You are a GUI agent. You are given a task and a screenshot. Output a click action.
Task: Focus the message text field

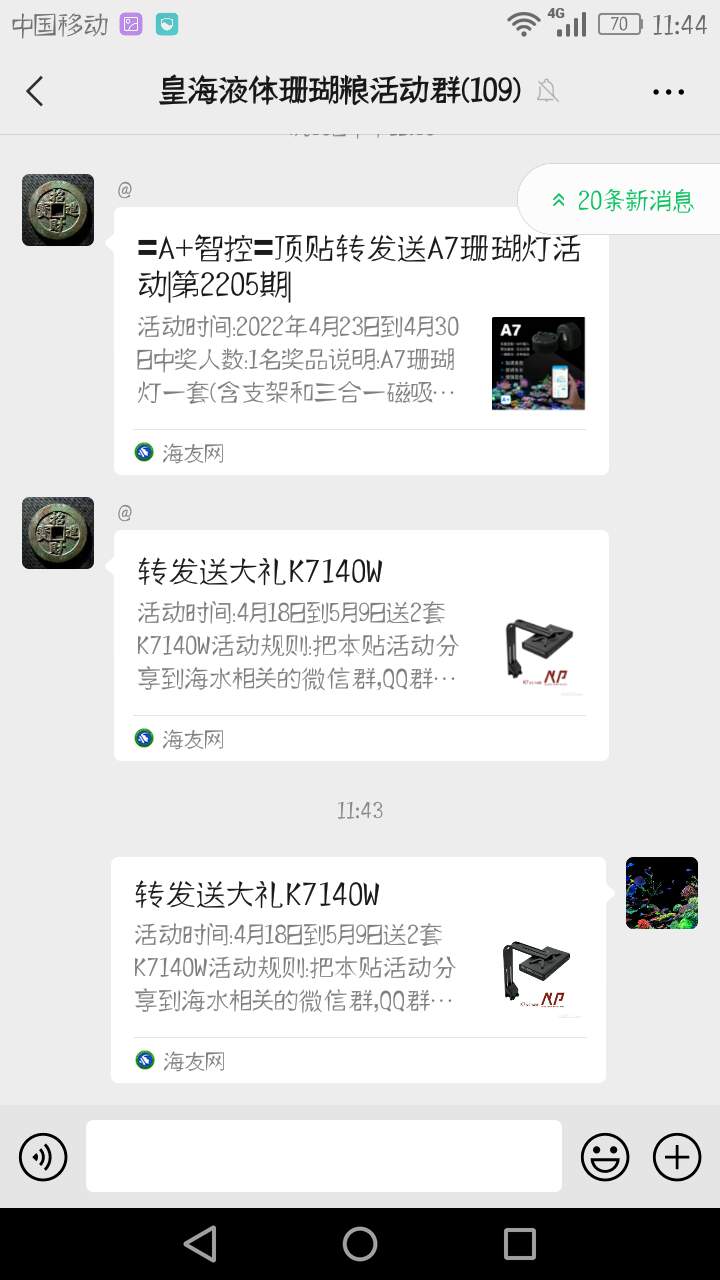click(x=323, y=1156)
